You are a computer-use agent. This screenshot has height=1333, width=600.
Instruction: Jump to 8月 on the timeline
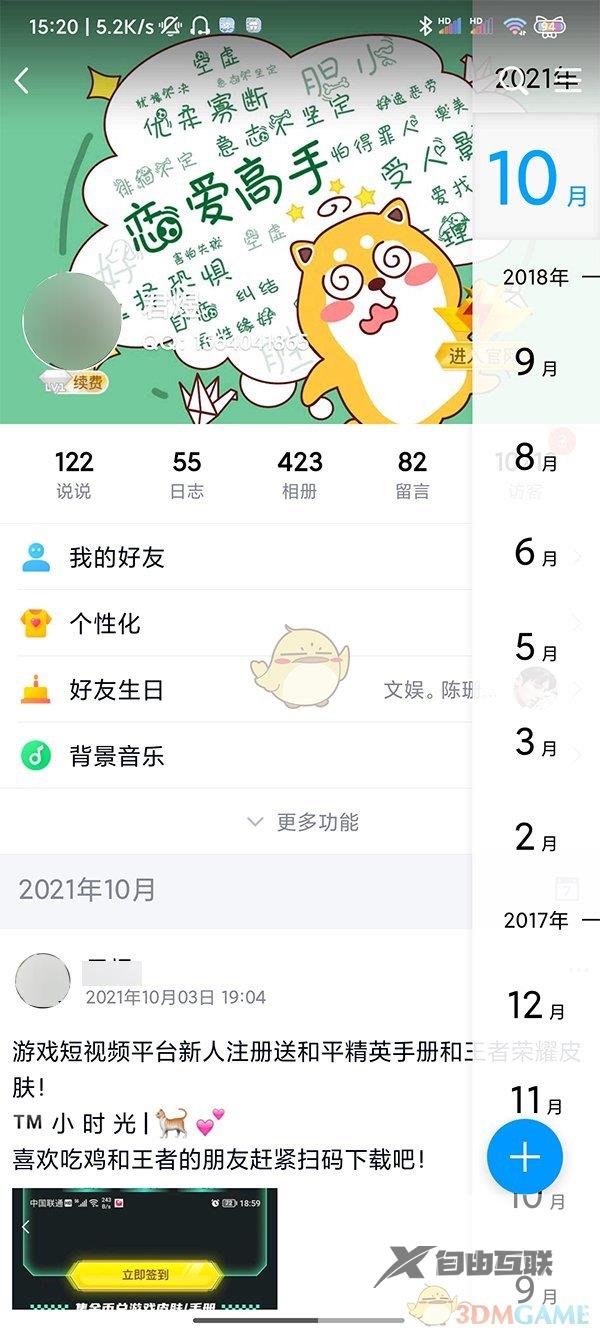click(x=536, y=457)
